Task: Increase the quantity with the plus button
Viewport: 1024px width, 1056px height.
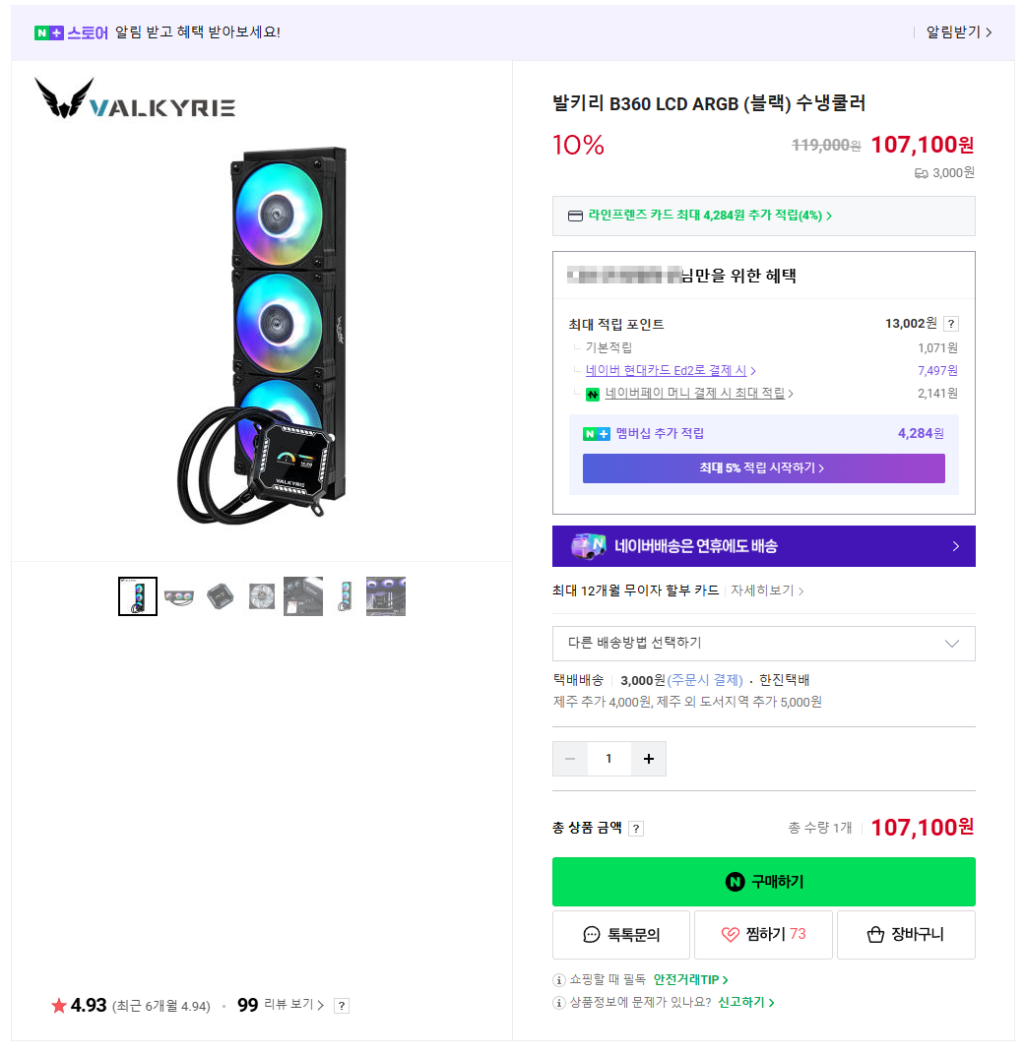Action: click(648, 759)
